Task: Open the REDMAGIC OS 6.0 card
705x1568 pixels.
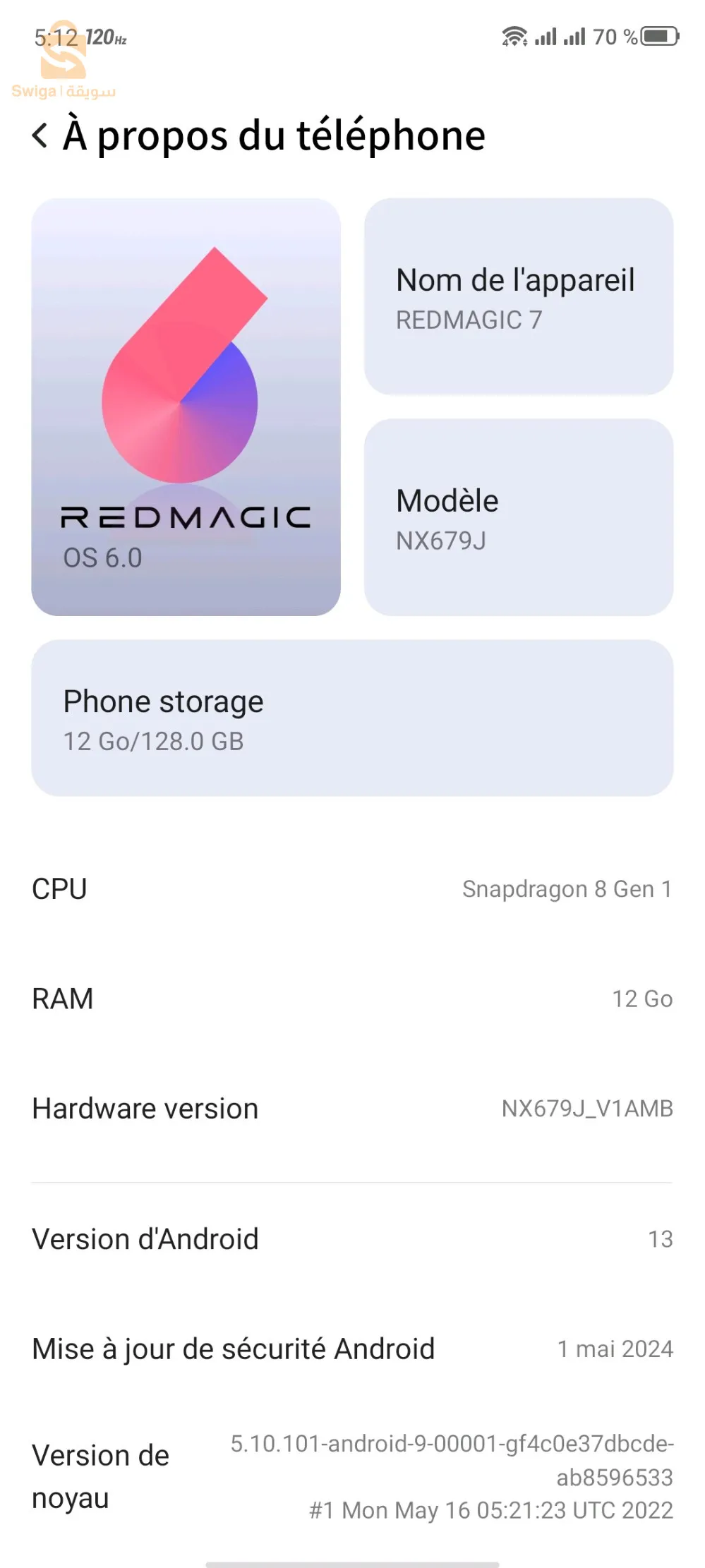Action: 186,406
